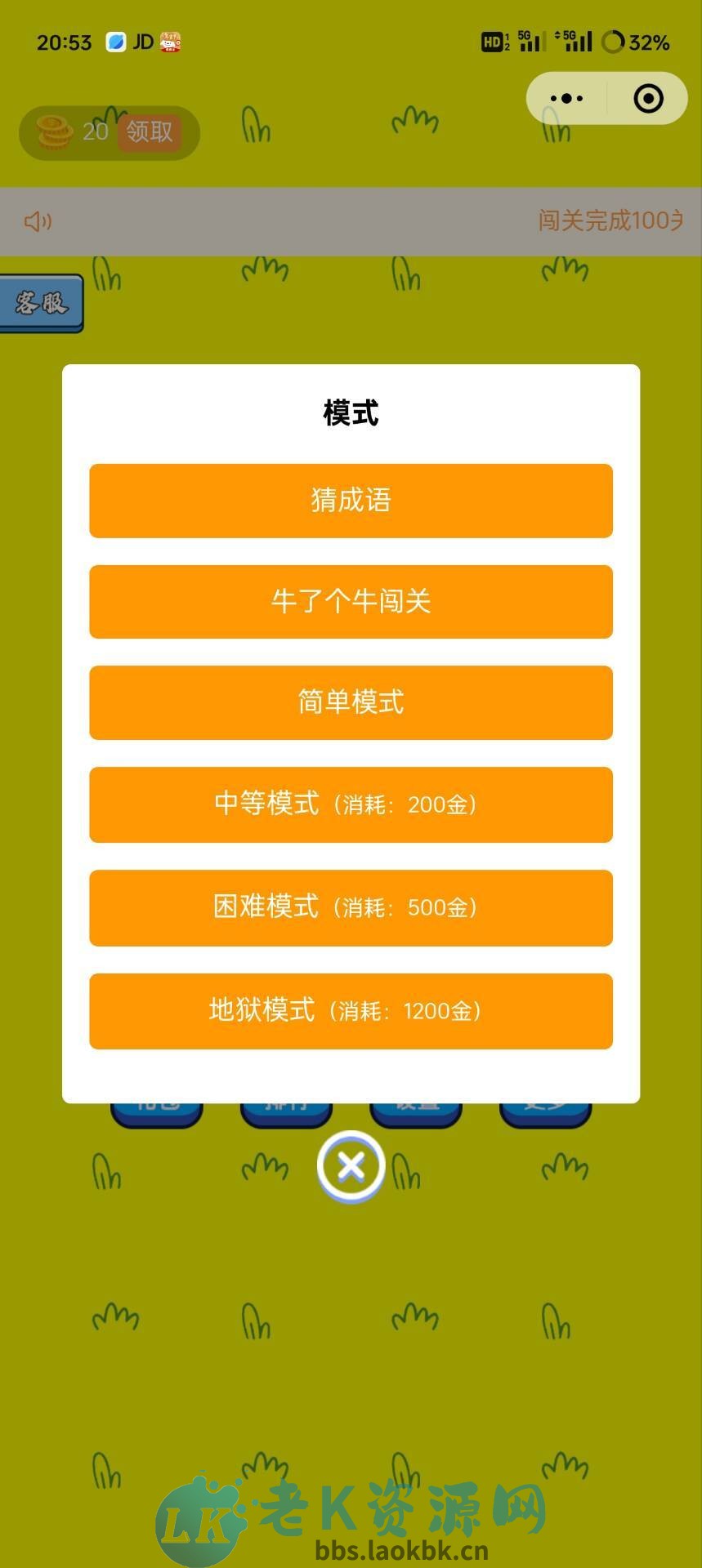Enter 简单模式 easy mode
The height and width of the screenshot is (1568, 702).
[x=351, y=703]
